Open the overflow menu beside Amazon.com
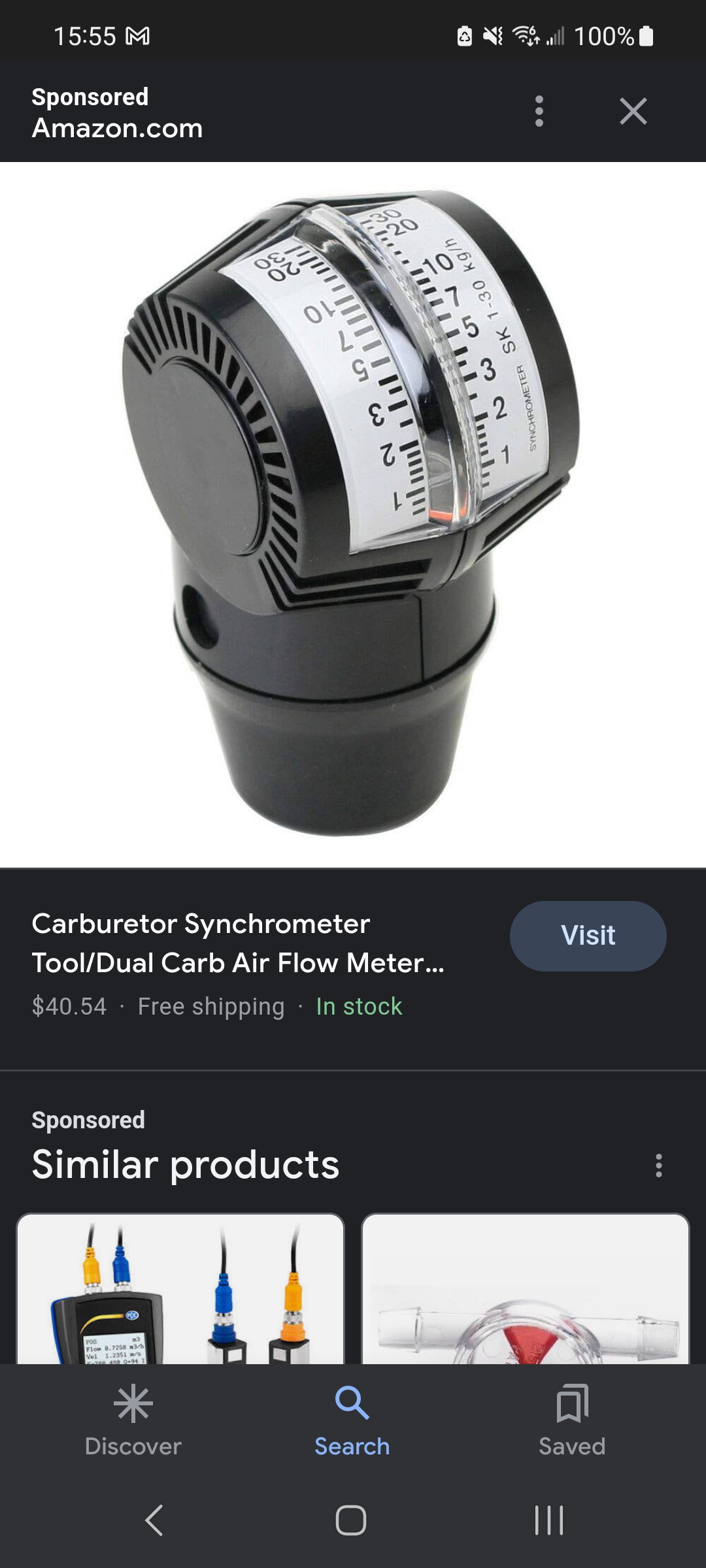 [539, 111]
